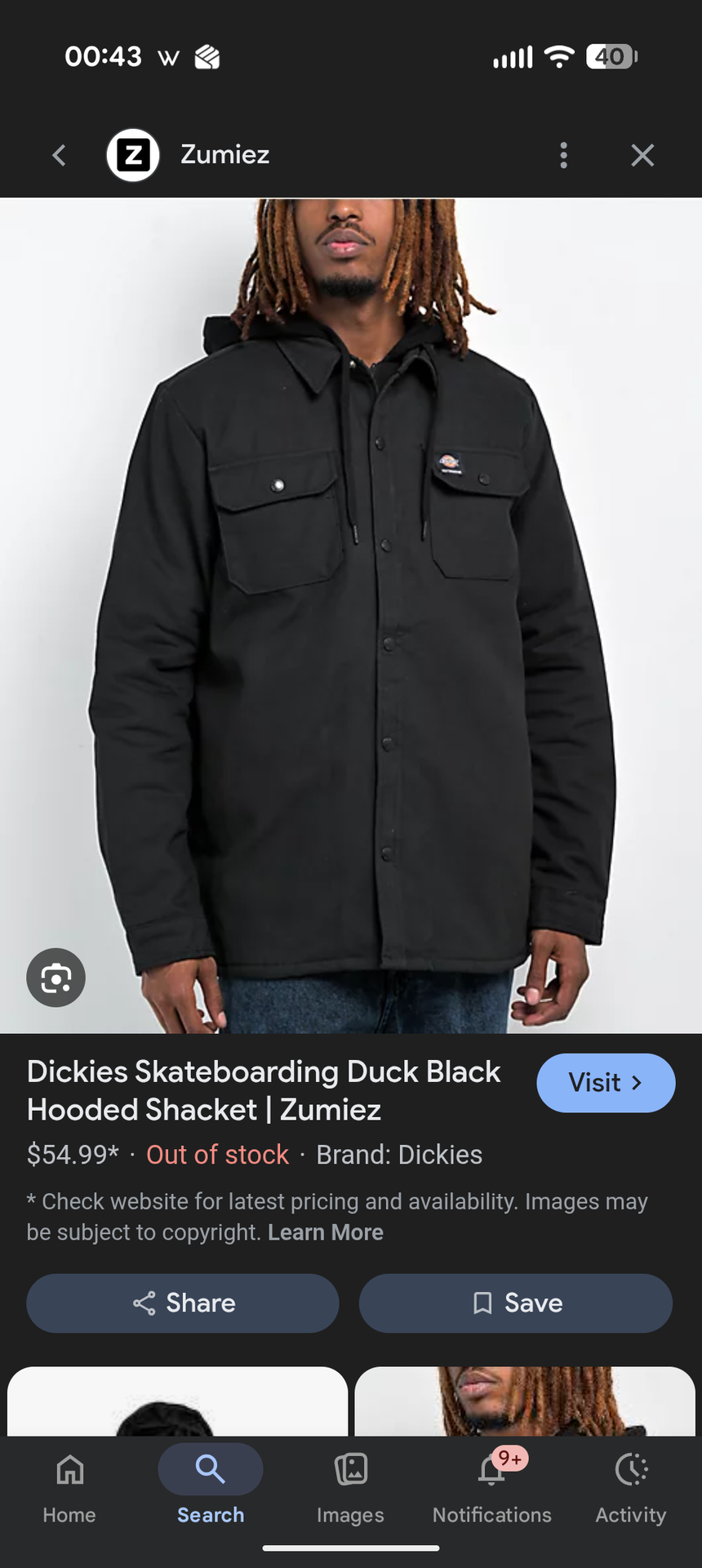702x1568 pixels.
Task: Open the Learn More link
Action: [x=325, y=1232]
